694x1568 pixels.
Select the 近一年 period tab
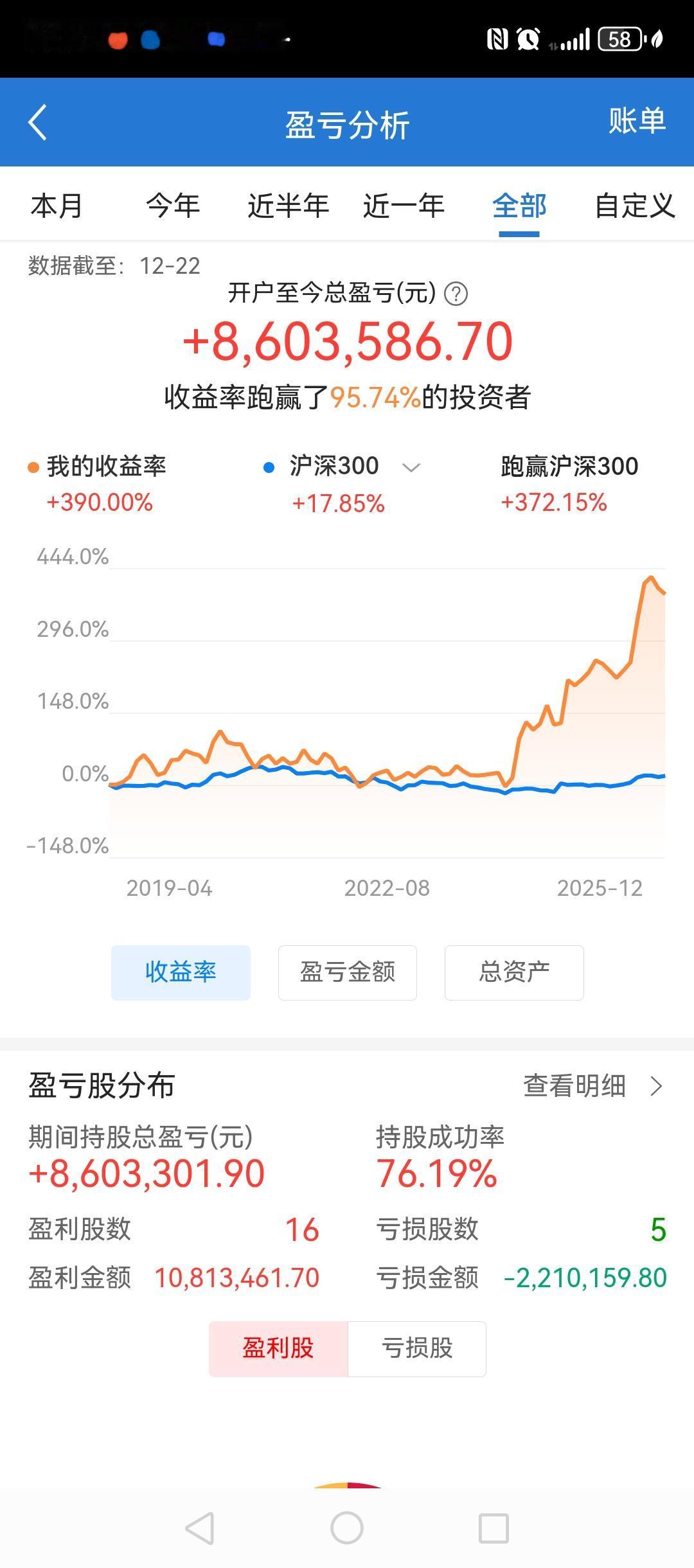(x=403, y=206)
